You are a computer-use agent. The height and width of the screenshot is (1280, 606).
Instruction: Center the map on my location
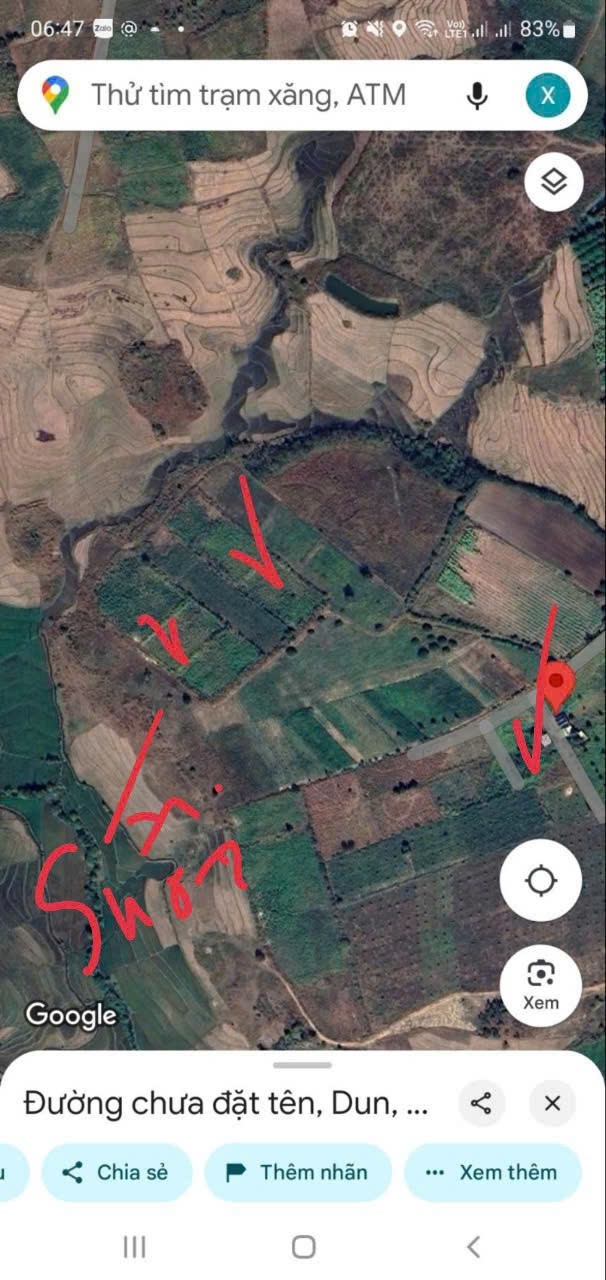(541, 881)
